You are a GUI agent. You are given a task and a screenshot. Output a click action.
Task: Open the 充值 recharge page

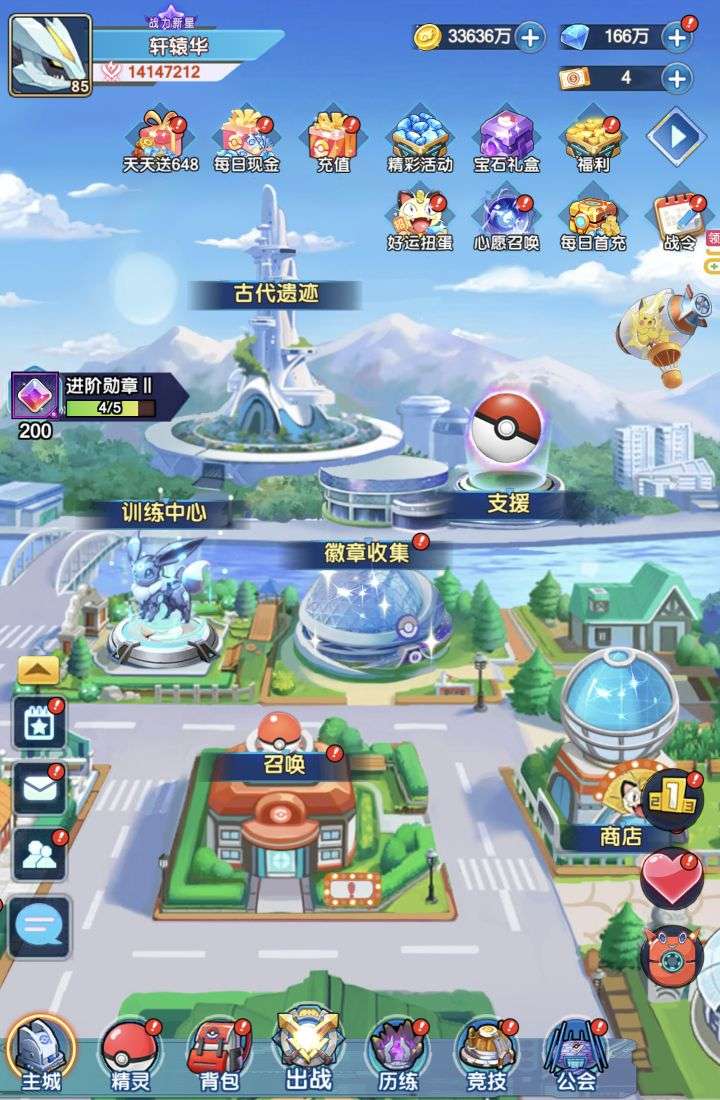coord(333,142)
